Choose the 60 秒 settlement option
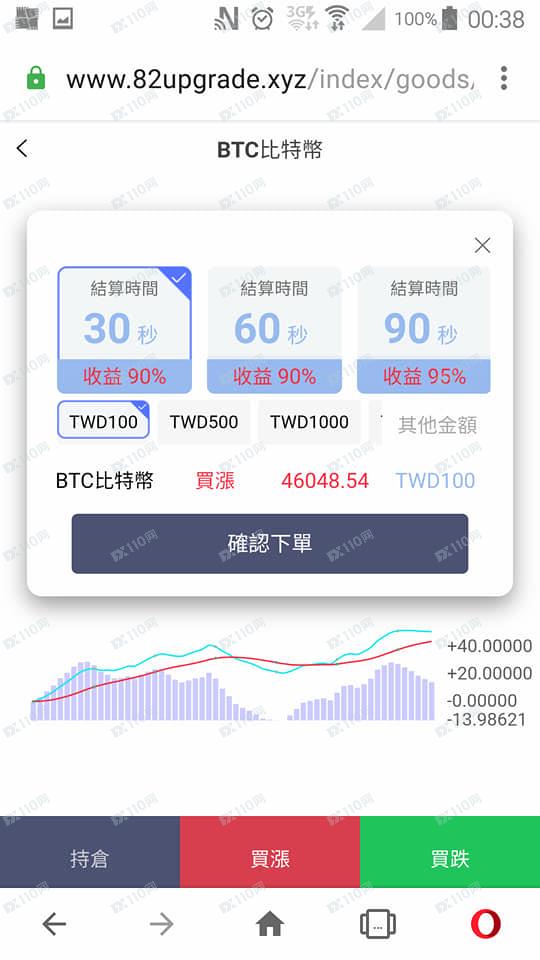Screen dimensions: 540x960 click(x=274, y=330)
